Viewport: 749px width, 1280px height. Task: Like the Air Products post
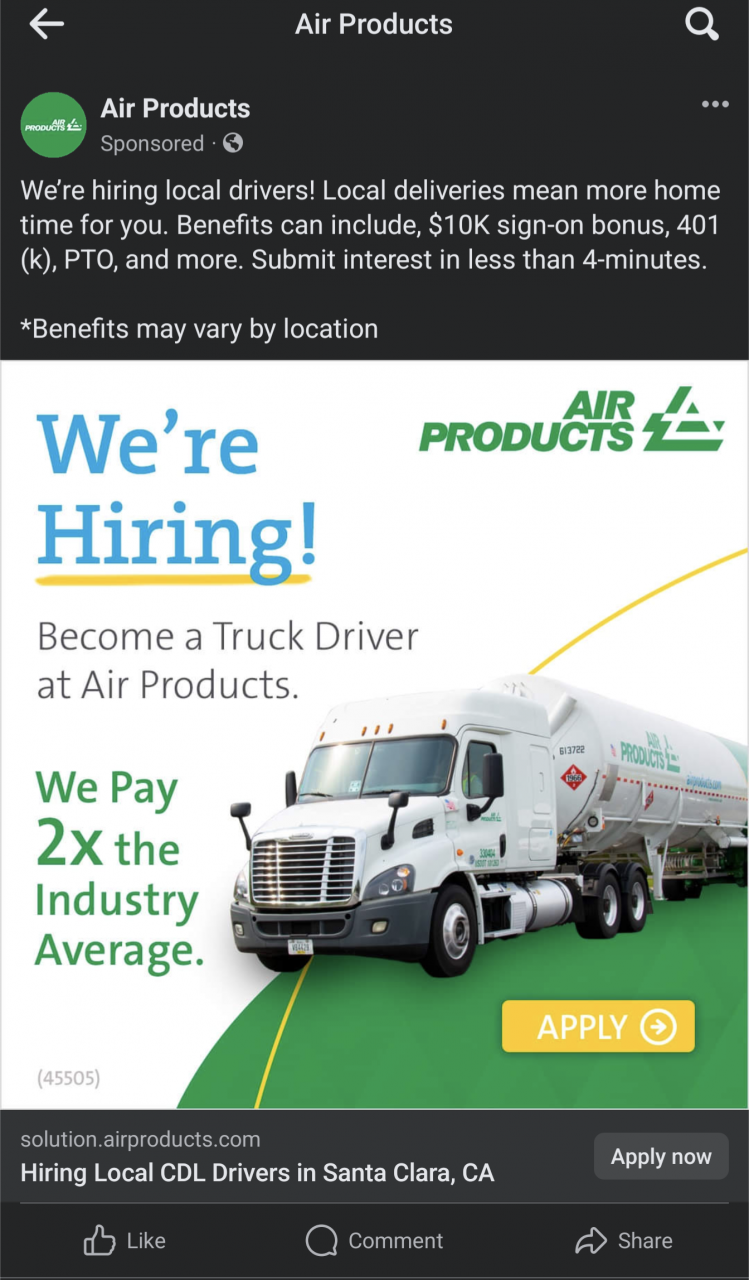pyautogui.click(x=125, y=1241)
